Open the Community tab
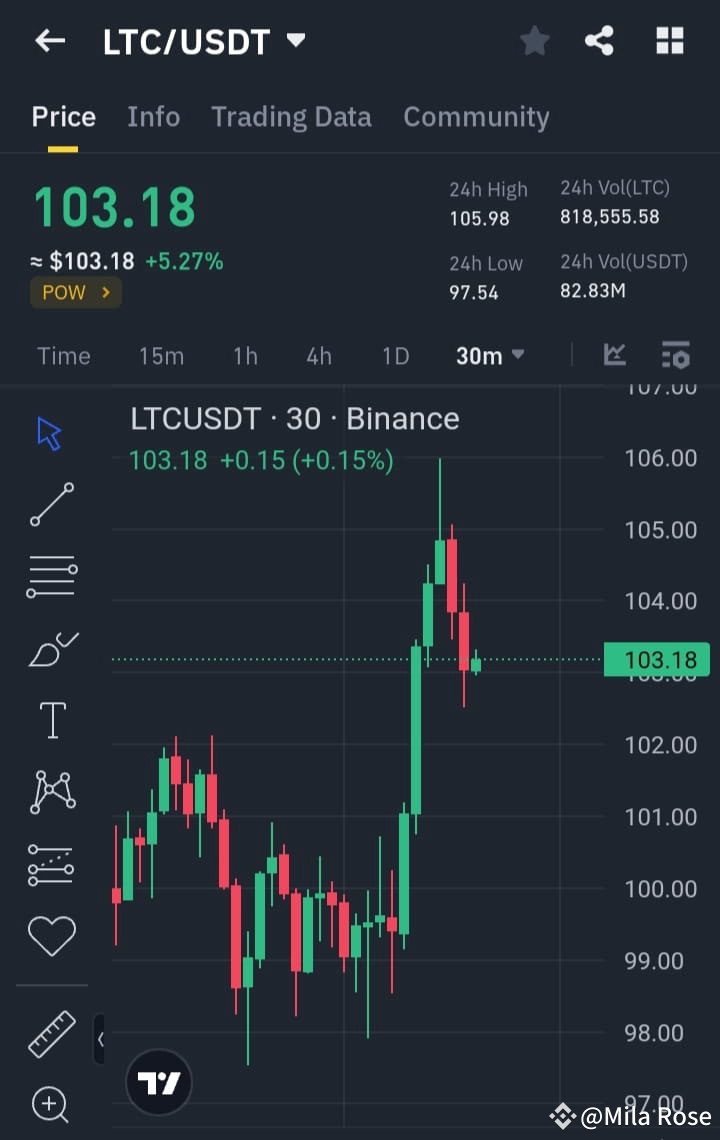 (476, 117)
